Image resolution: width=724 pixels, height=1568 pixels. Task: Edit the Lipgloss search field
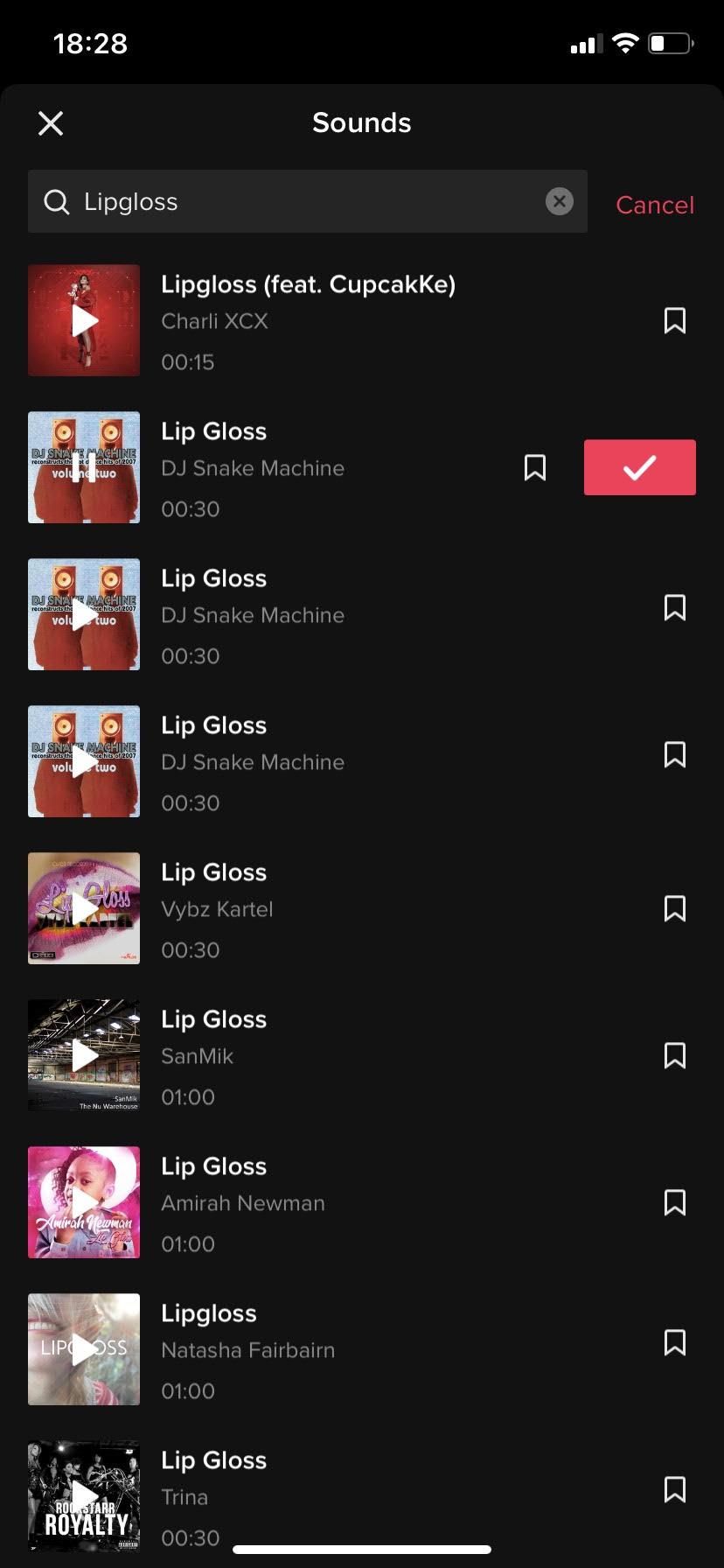pyautogui.click(x=297, y=201)
